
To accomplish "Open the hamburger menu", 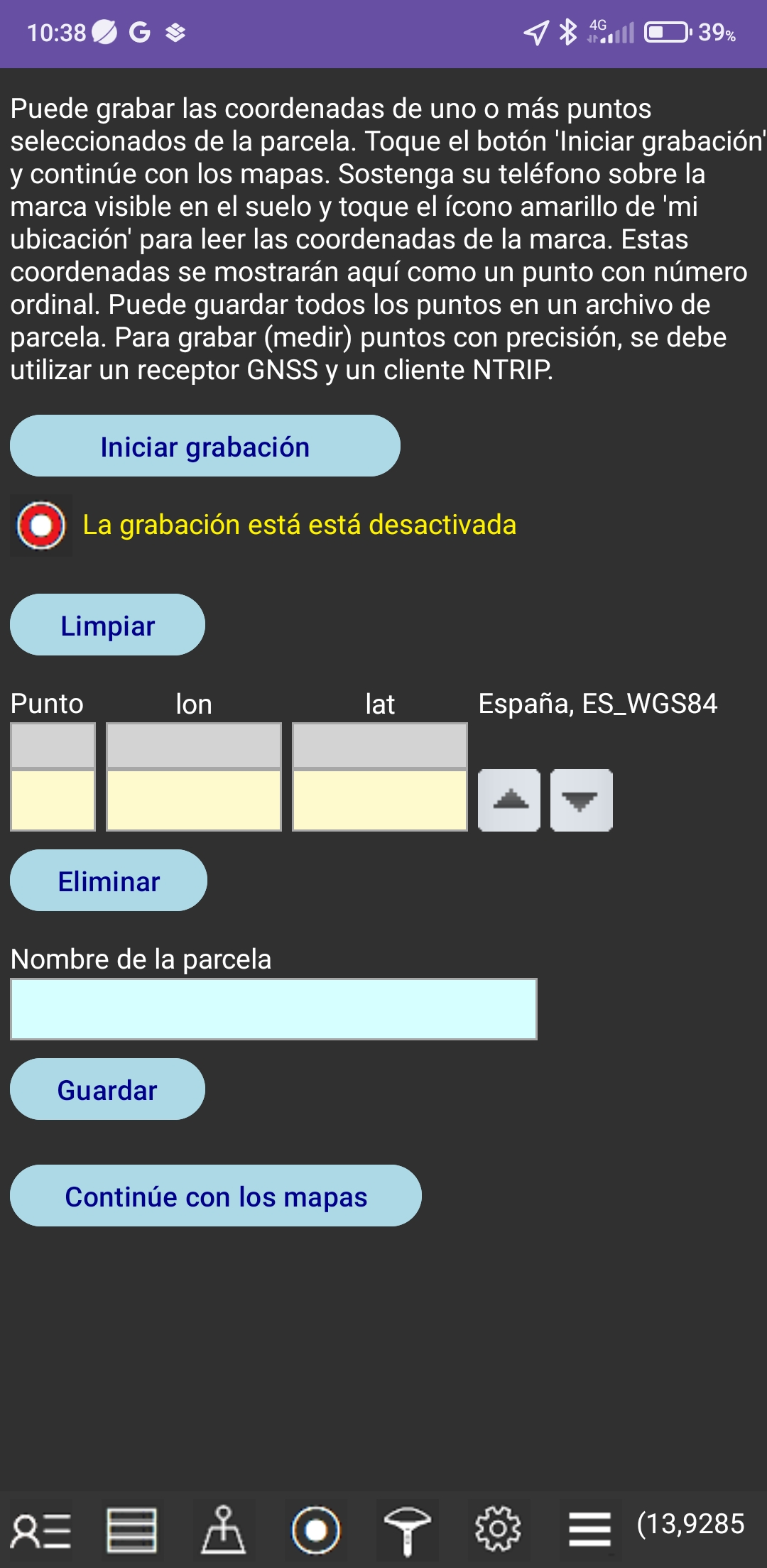I will coord(589,1530).
